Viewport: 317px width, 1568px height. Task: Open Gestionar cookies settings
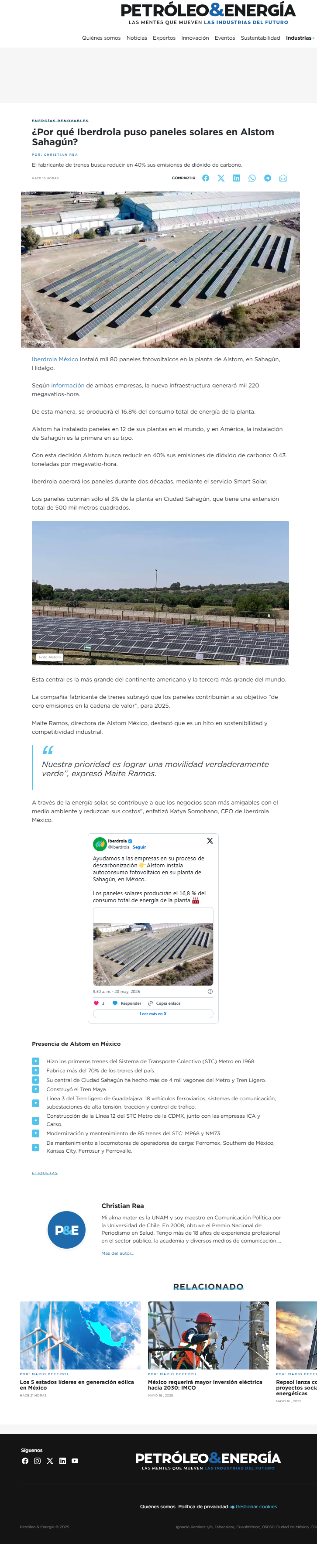click(x=256, y=1506)
